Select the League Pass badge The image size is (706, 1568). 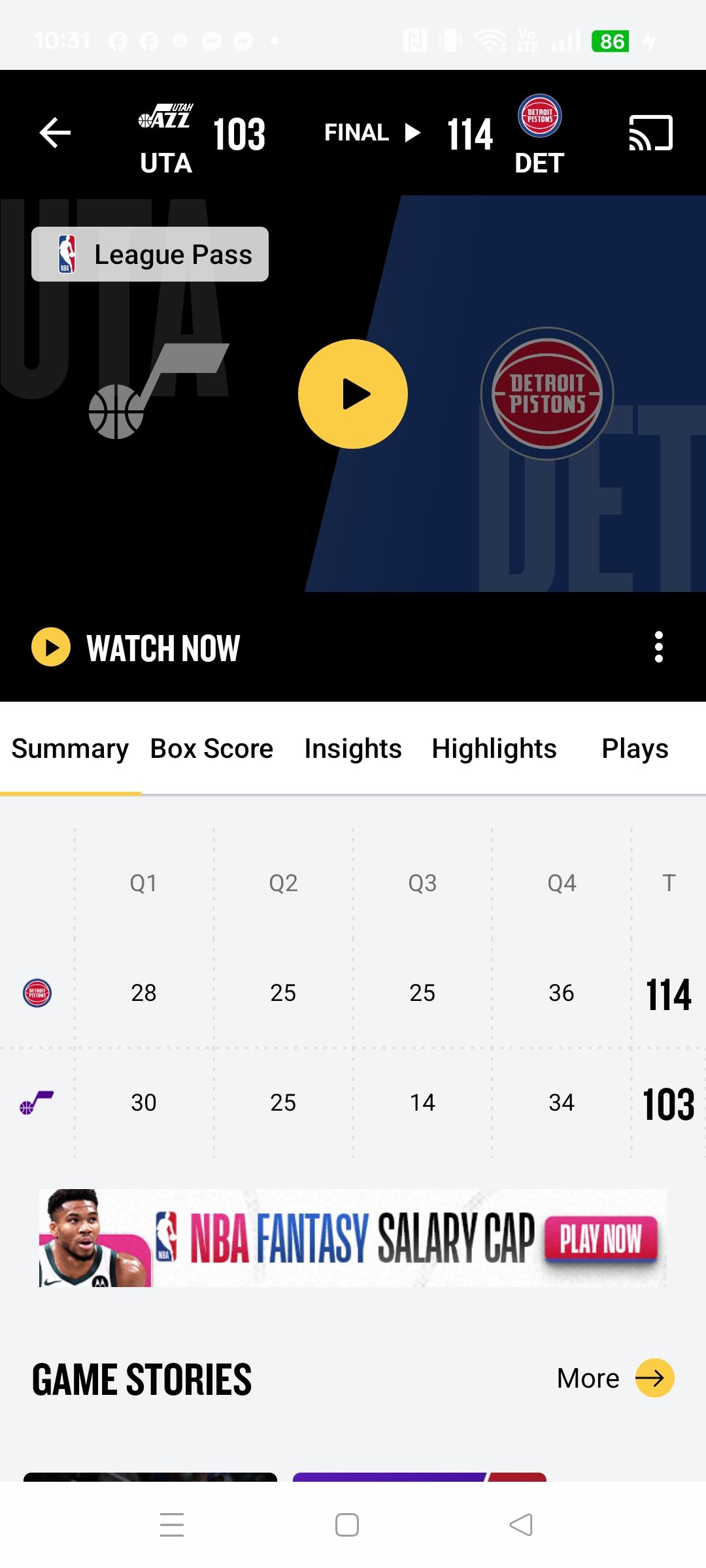coord(150,254)
